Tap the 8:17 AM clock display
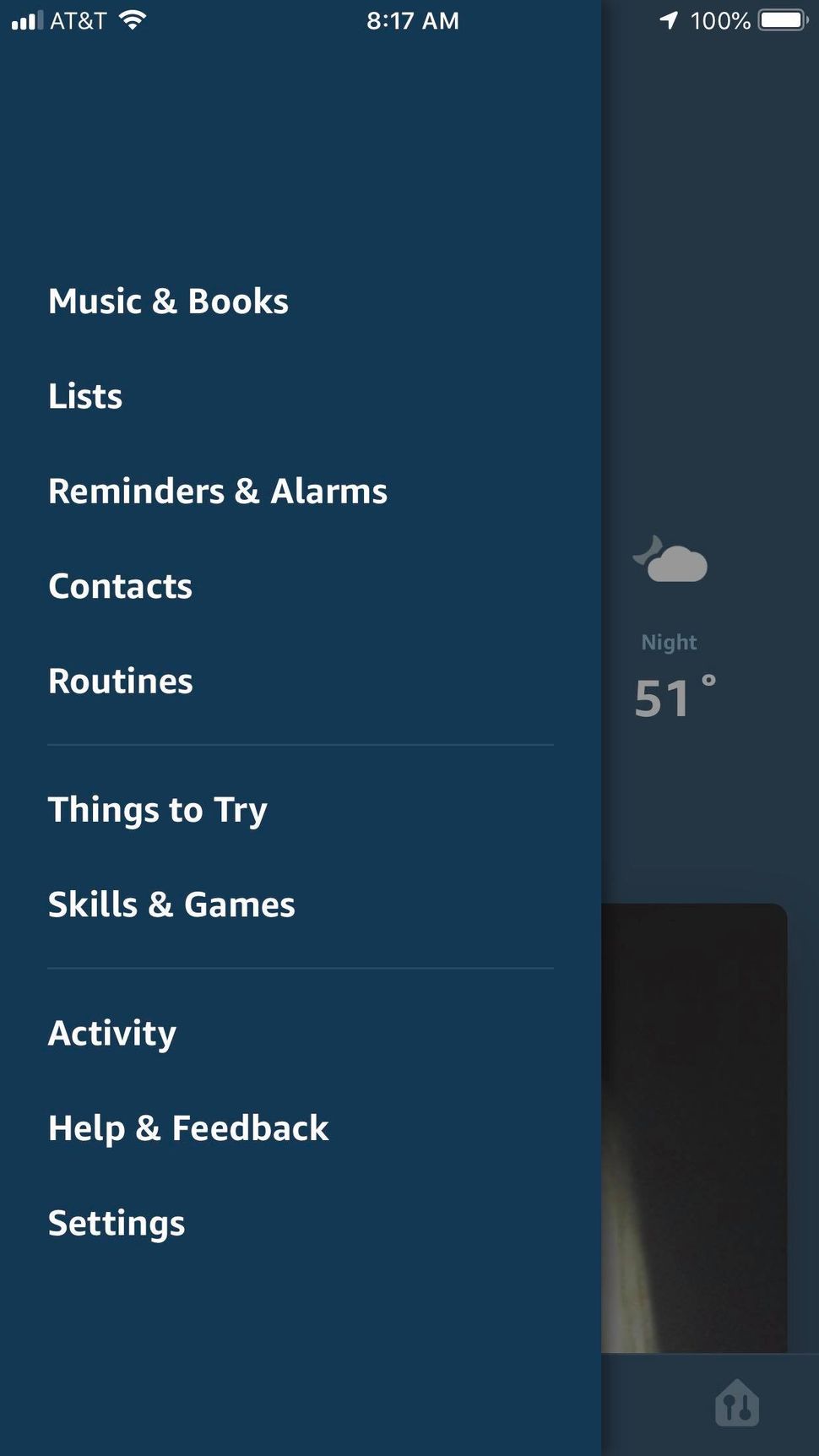Screen dimensions: 819x1456 [x=411, y=19]
